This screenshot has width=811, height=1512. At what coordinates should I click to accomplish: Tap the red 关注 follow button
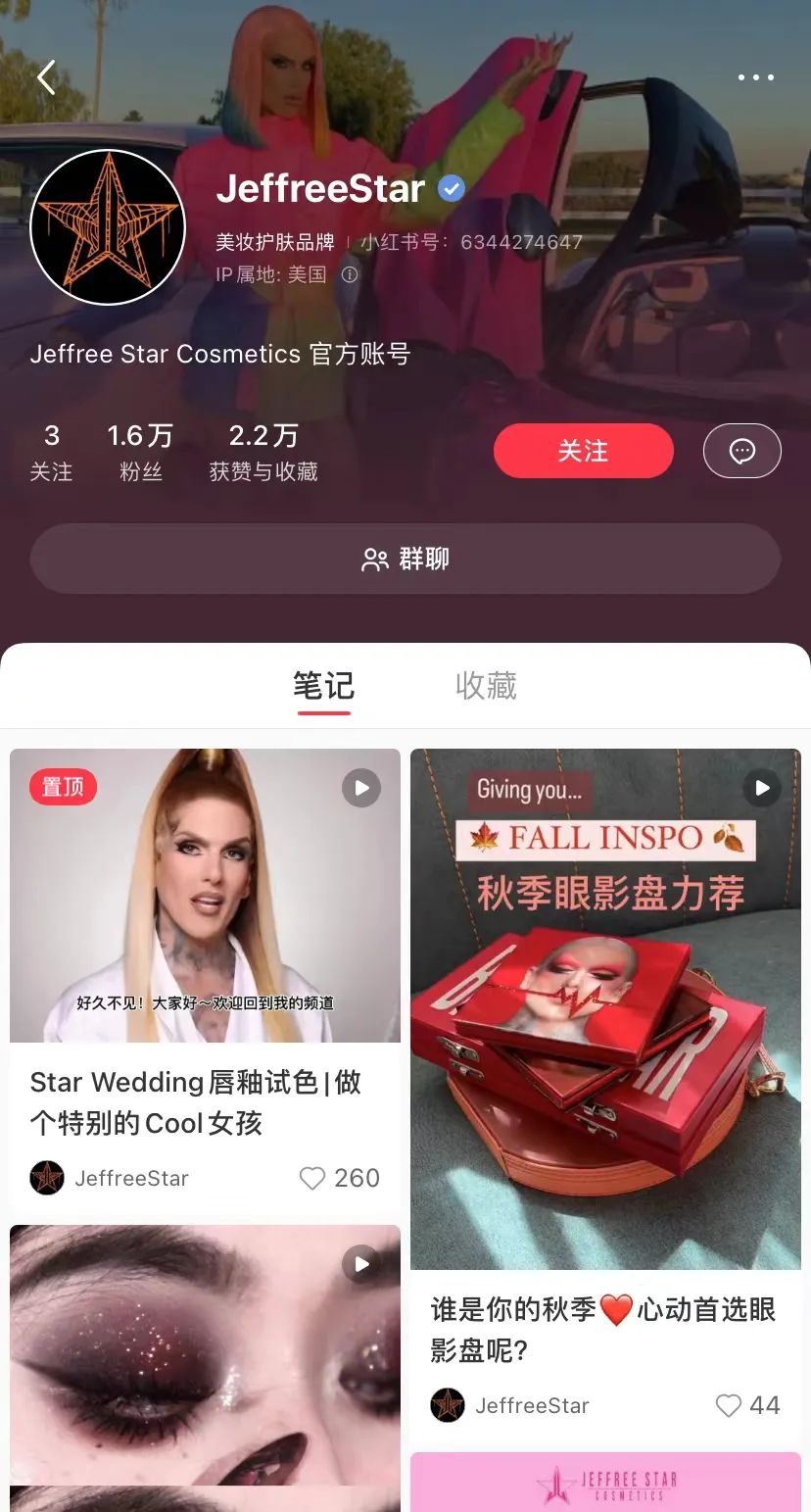[583, 451]
